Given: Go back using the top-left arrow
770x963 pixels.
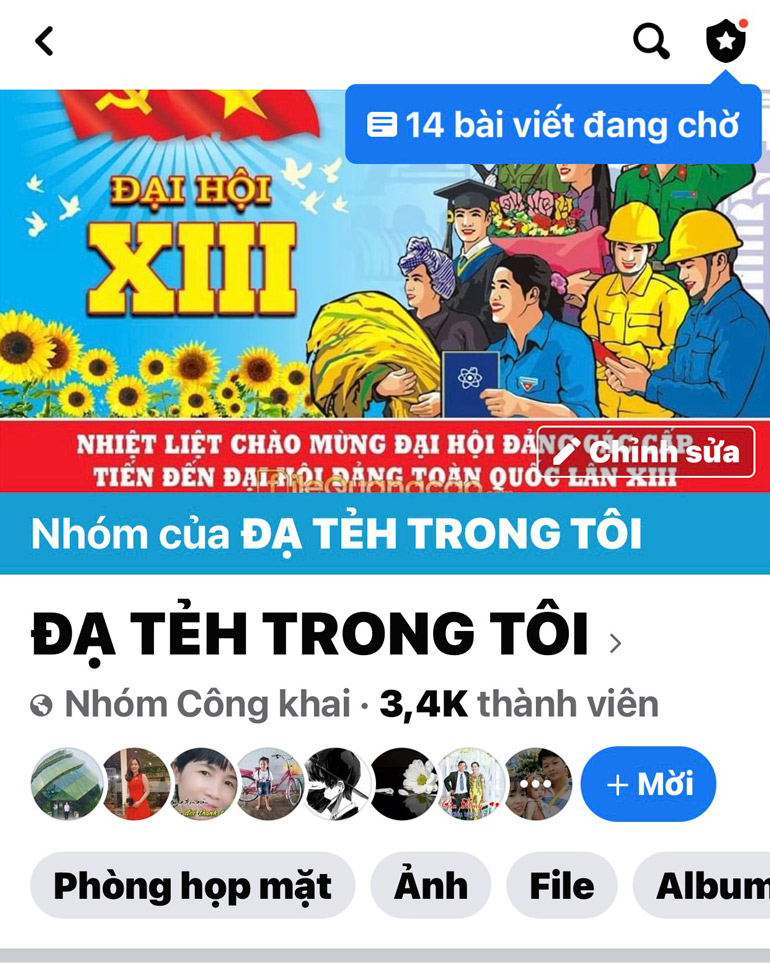Looking at the screenshot, I should coord(44,41).
